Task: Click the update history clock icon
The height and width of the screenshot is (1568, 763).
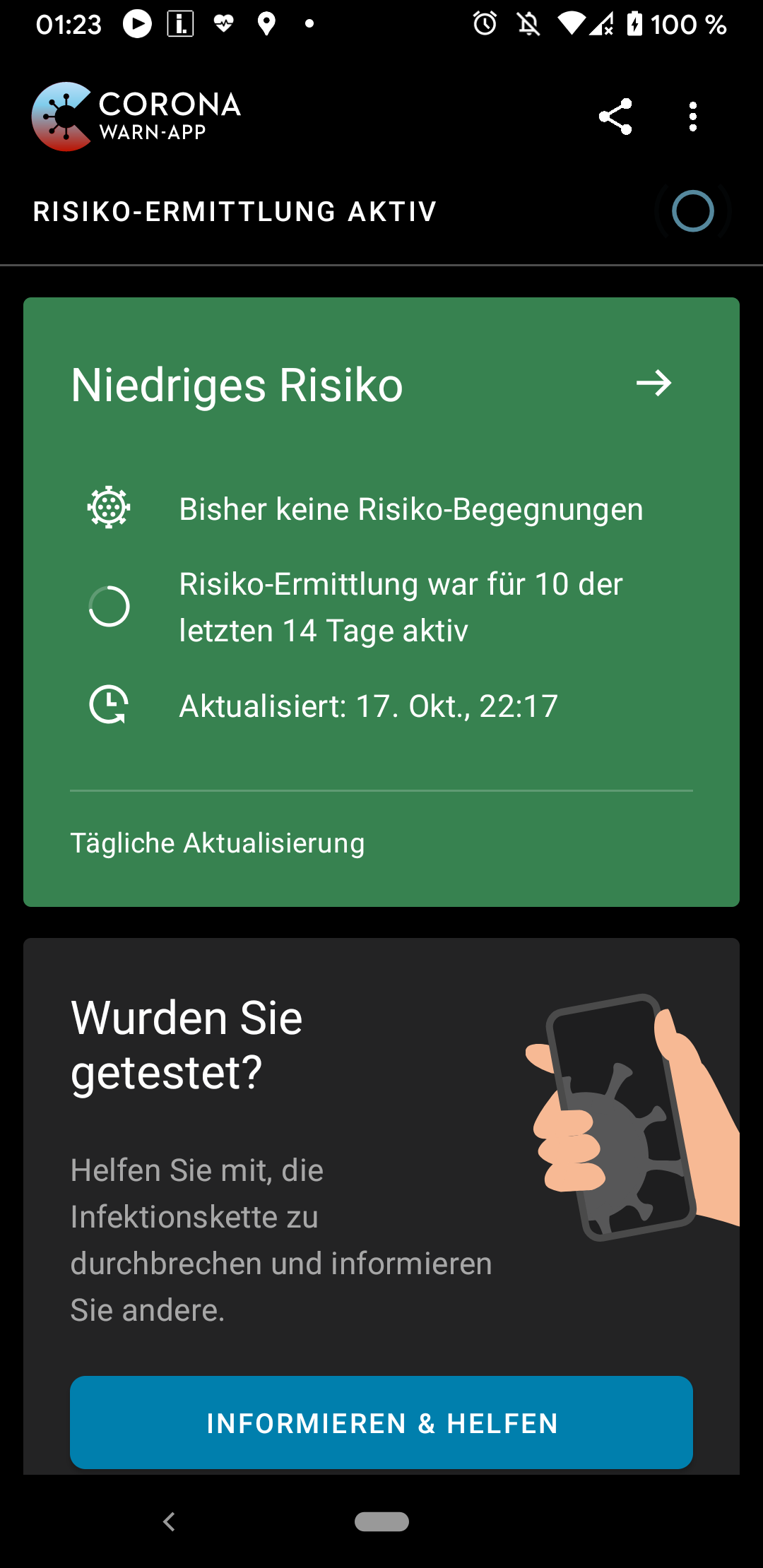Action: [x=109, y=704]
